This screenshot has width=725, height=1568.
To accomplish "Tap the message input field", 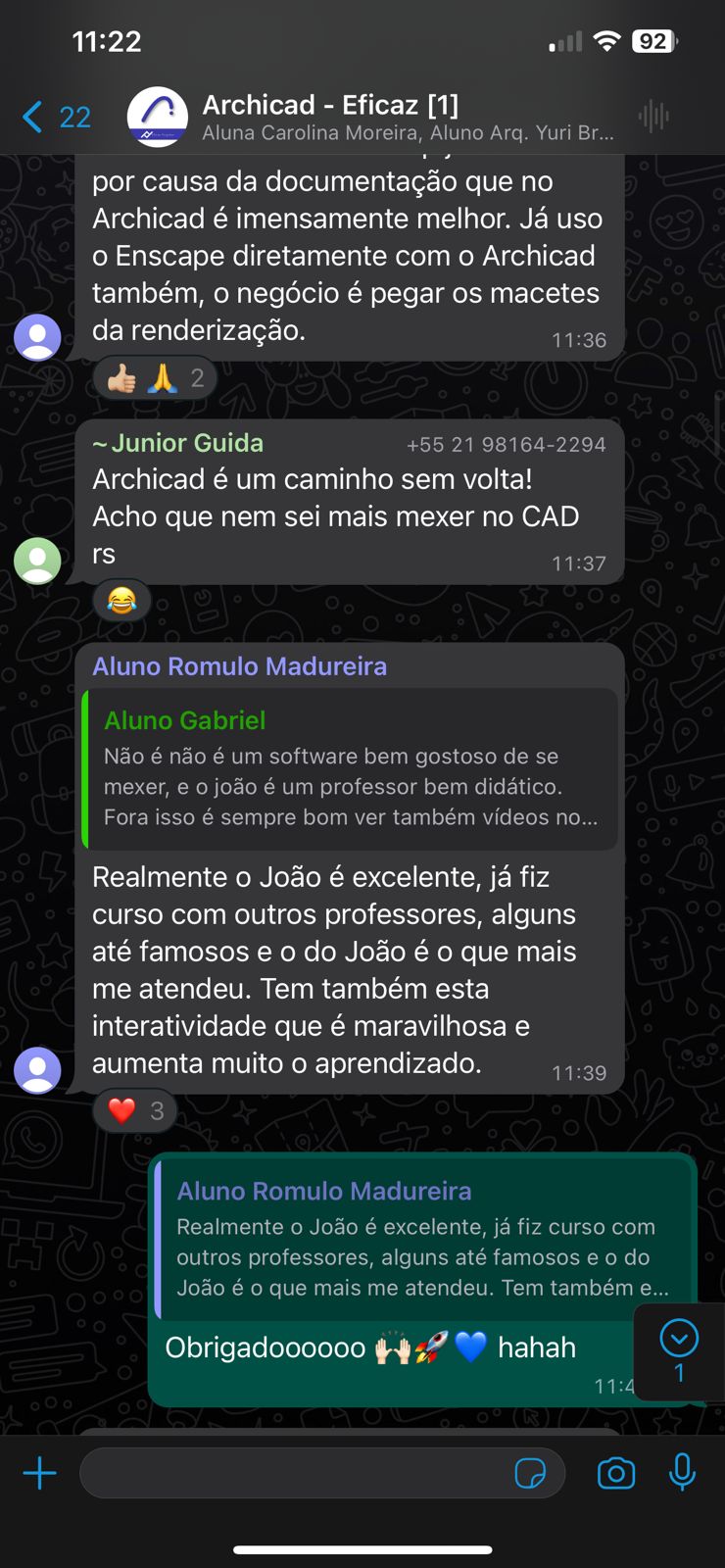I will (x=294, y=1473).
